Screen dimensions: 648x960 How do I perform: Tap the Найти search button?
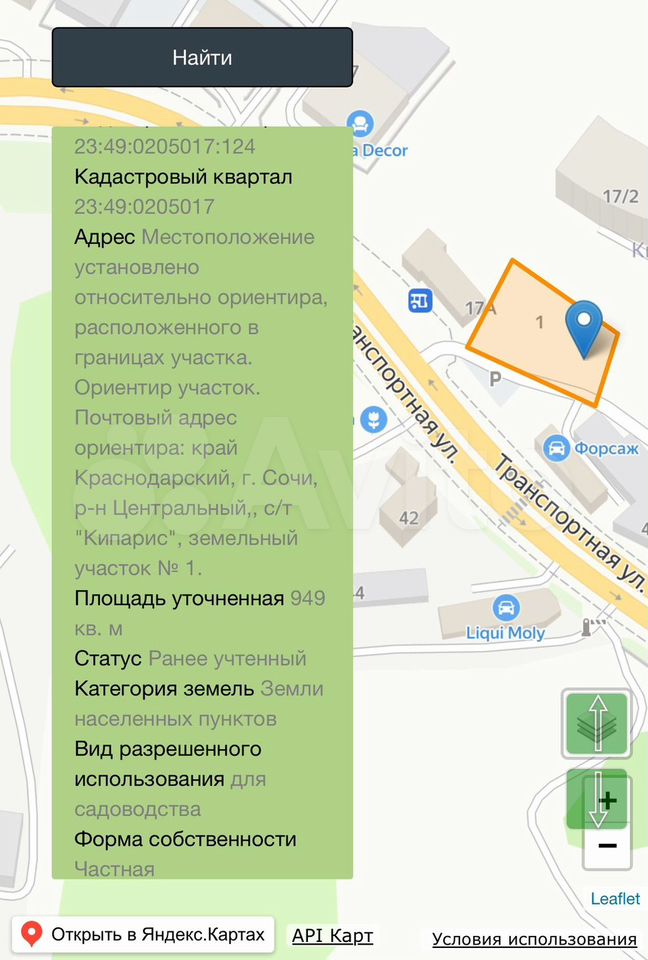(202, 57)
